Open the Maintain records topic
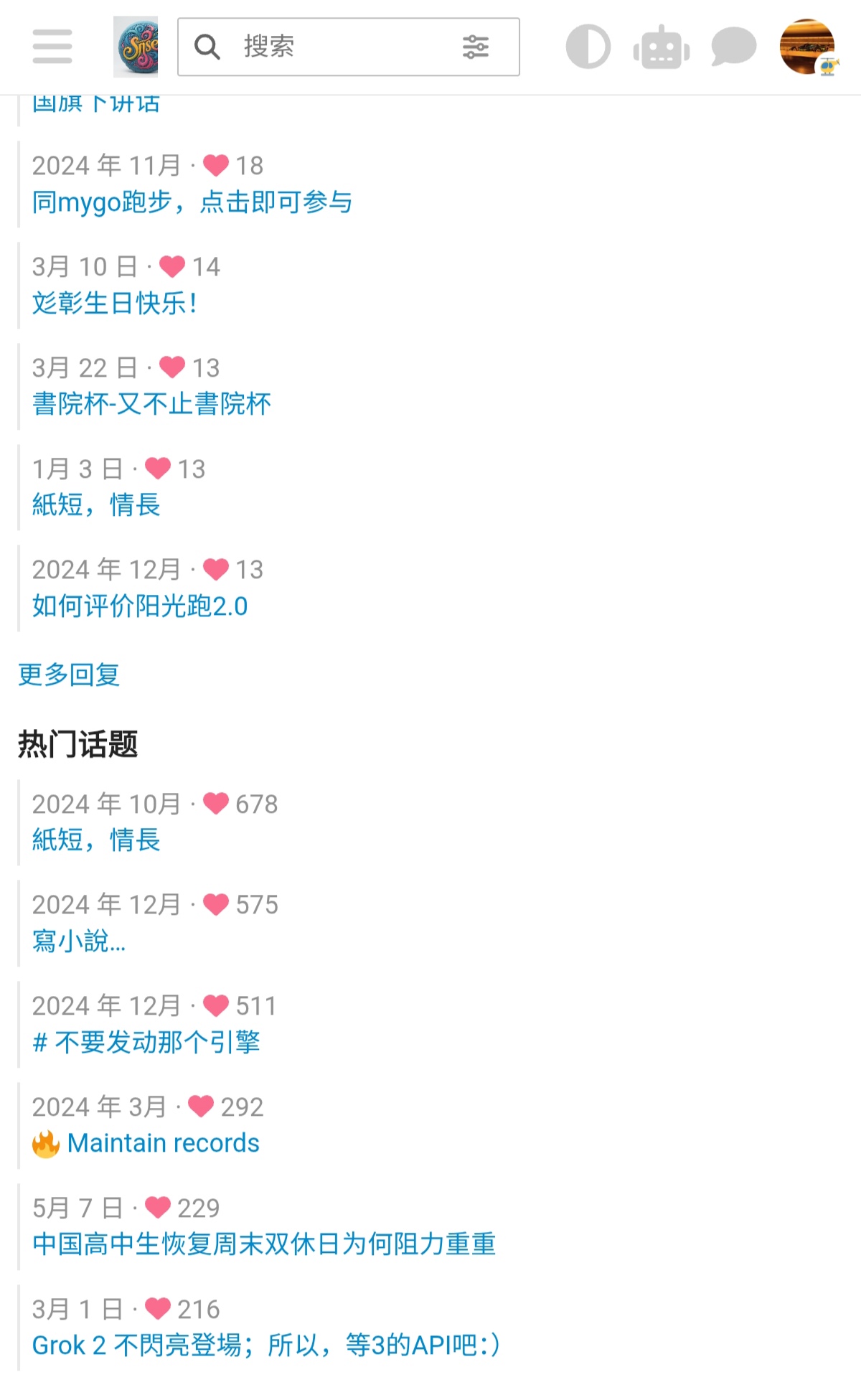The image size is (861, 1400). pos(163,1143)
